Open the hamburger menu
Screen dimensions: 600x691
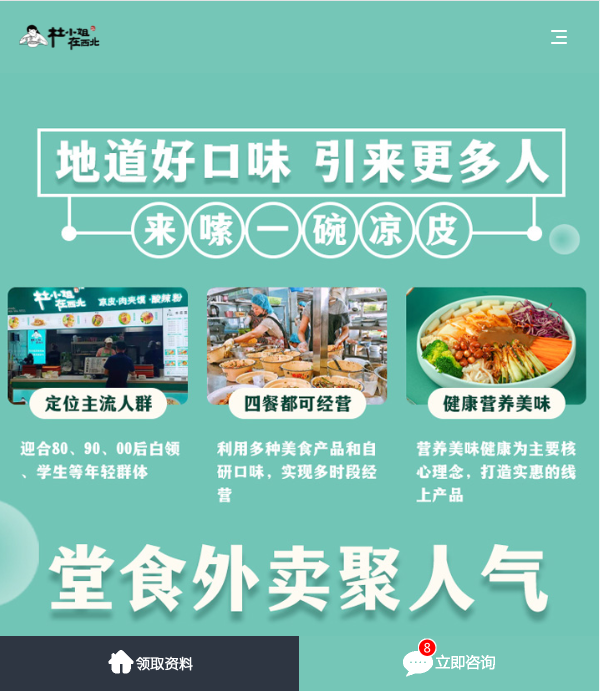pos(559,37)
